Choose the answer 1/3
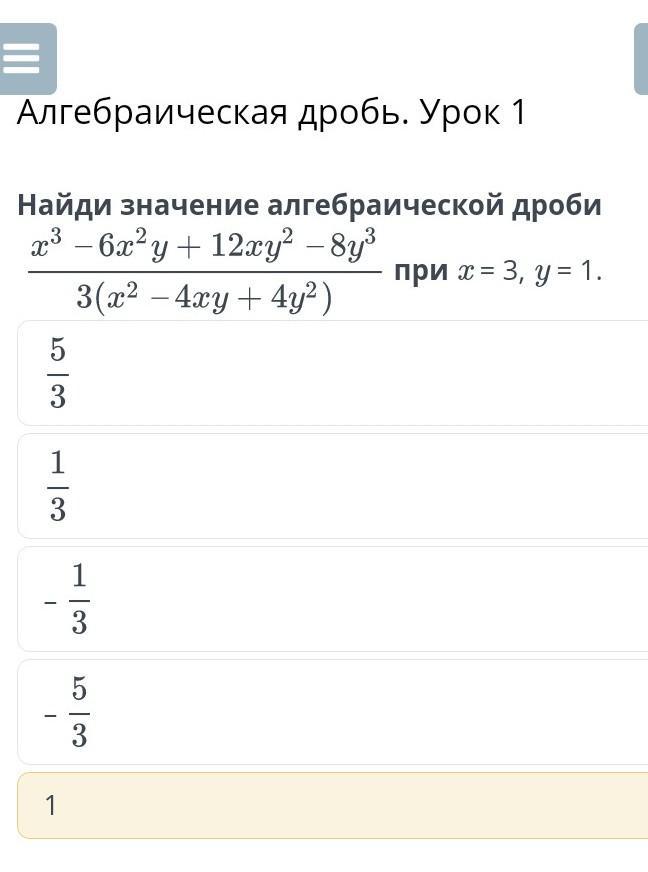 click(x=330, y=486)
